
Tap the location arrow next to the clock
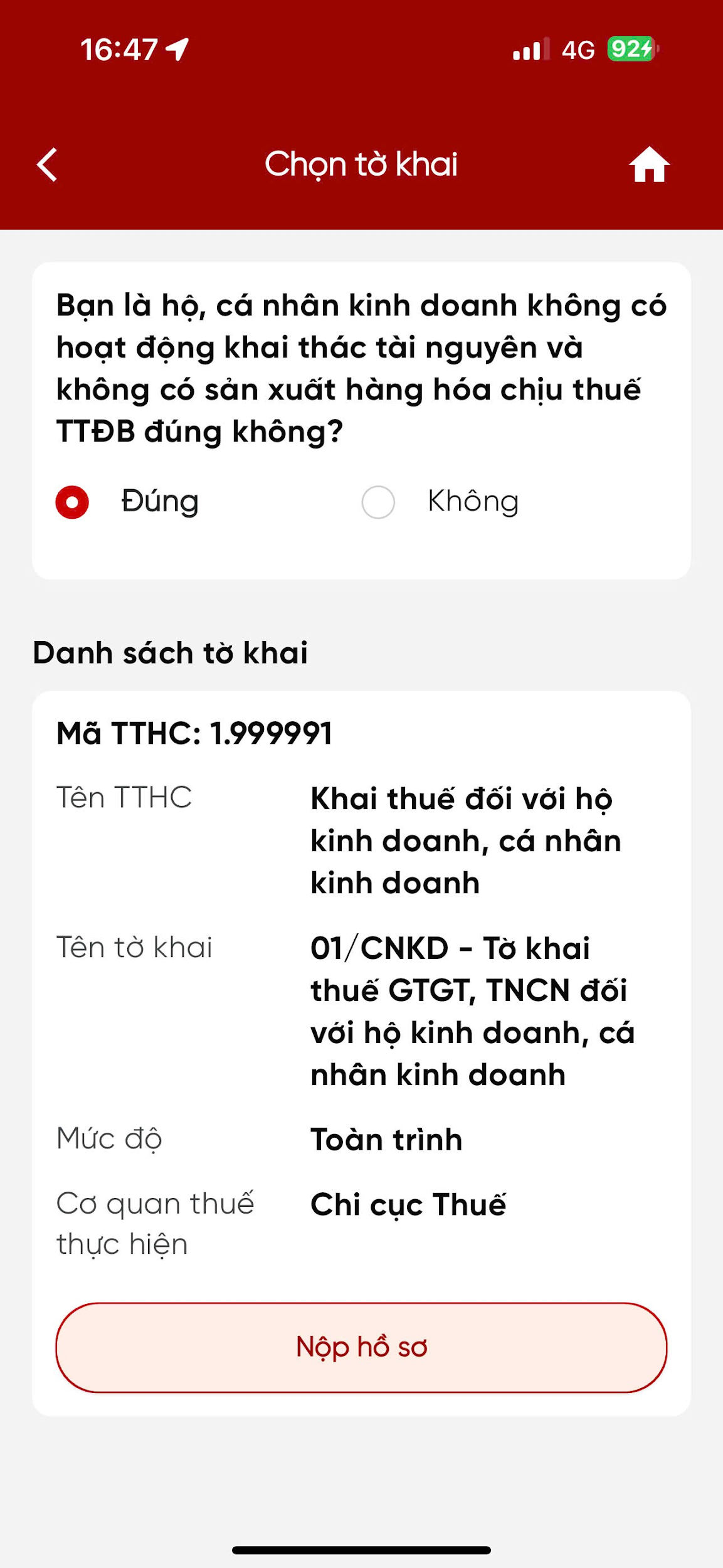pos(177,50)
